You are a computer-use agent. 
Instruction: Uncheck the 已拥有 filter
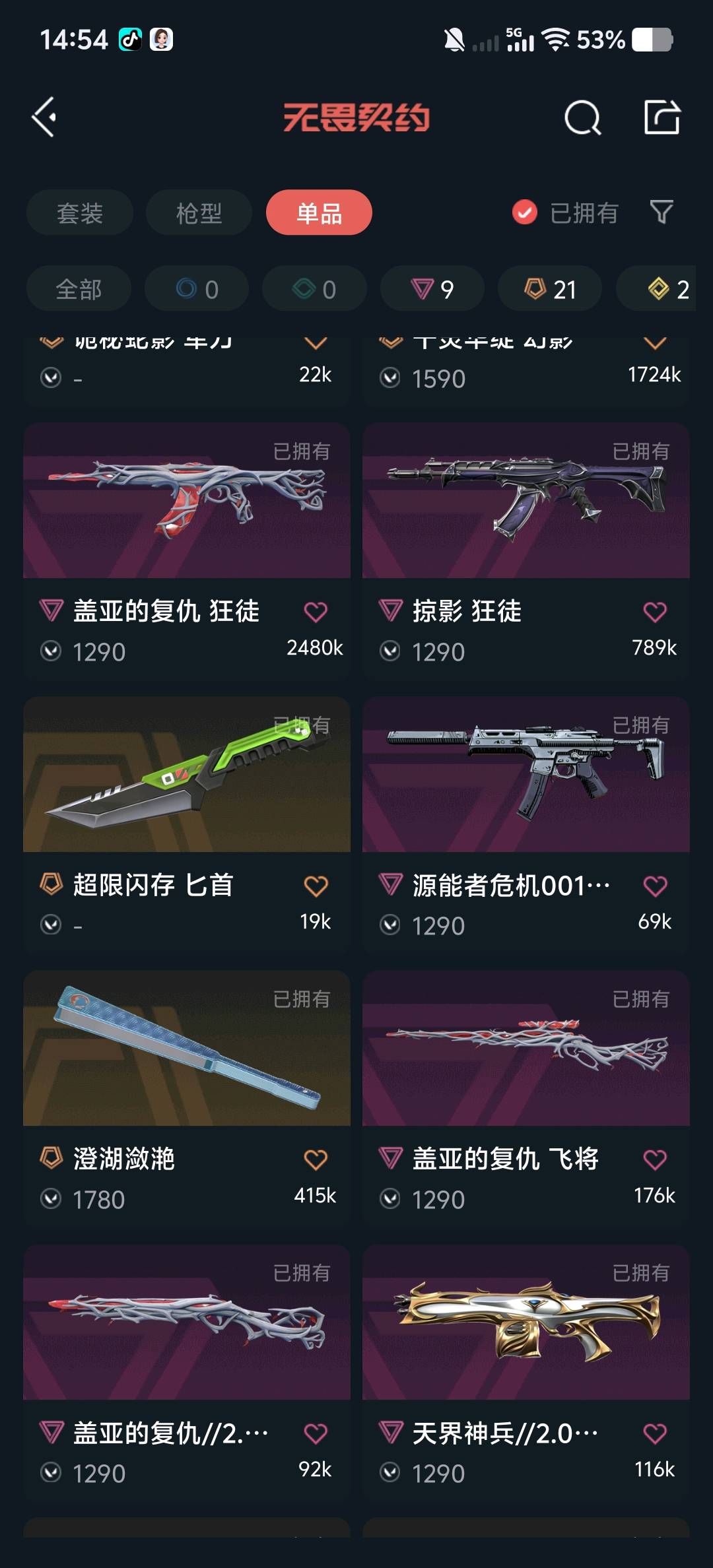(564, 212)
